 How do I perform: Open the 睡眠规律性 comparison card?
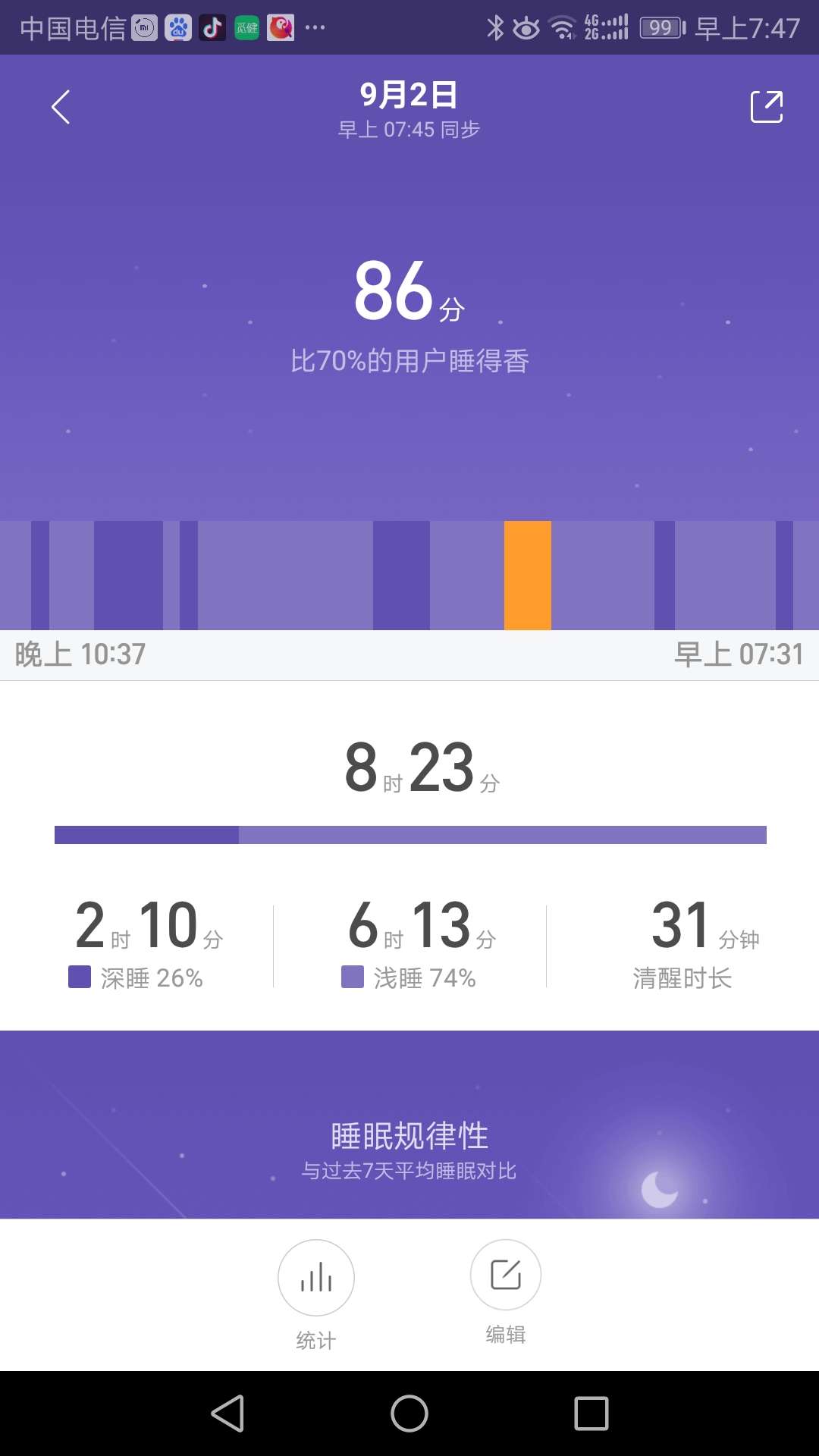pyautogui.click(x=409, y=1135)
